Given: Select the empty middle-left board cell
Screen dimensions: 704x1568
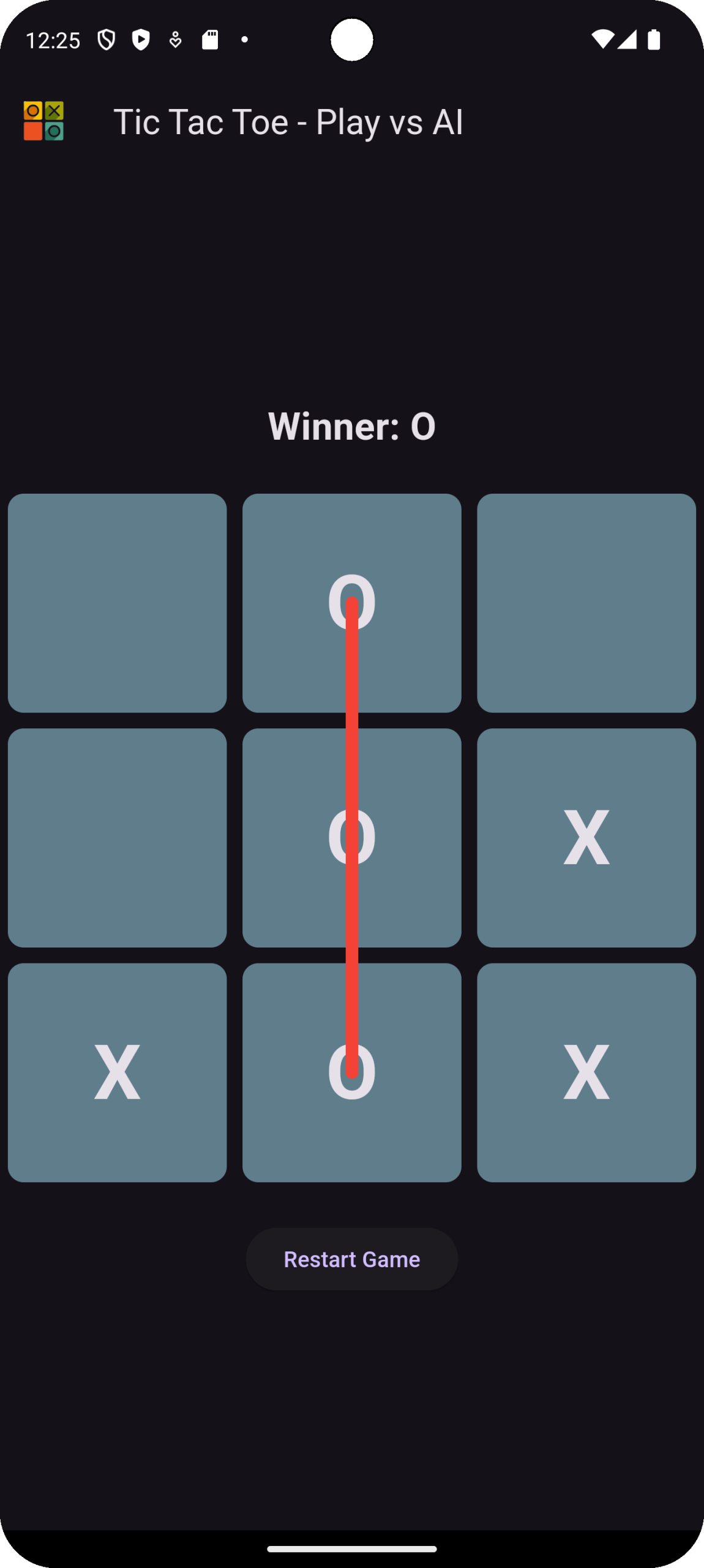Looking at the screenshot, I should pos(117,837).
